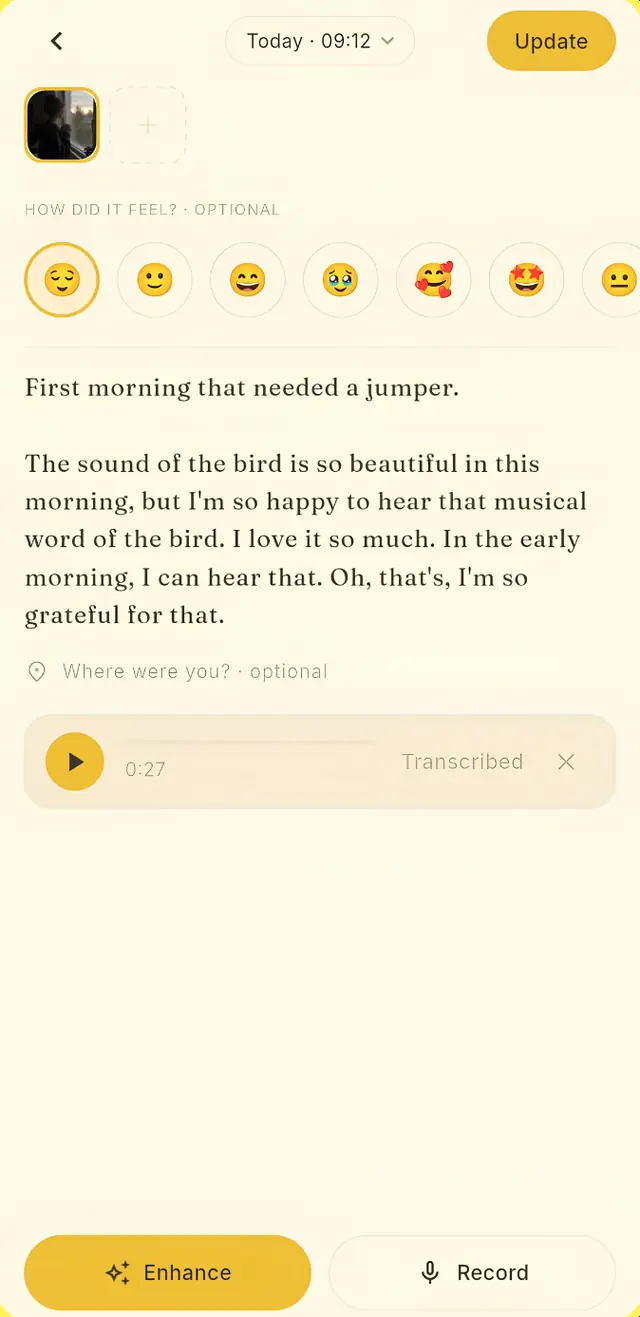The height and width of the screenshot is (1317, 640).
Task: Select the teary-eyed smiling face mood
Action: click(x=341, y=280)
